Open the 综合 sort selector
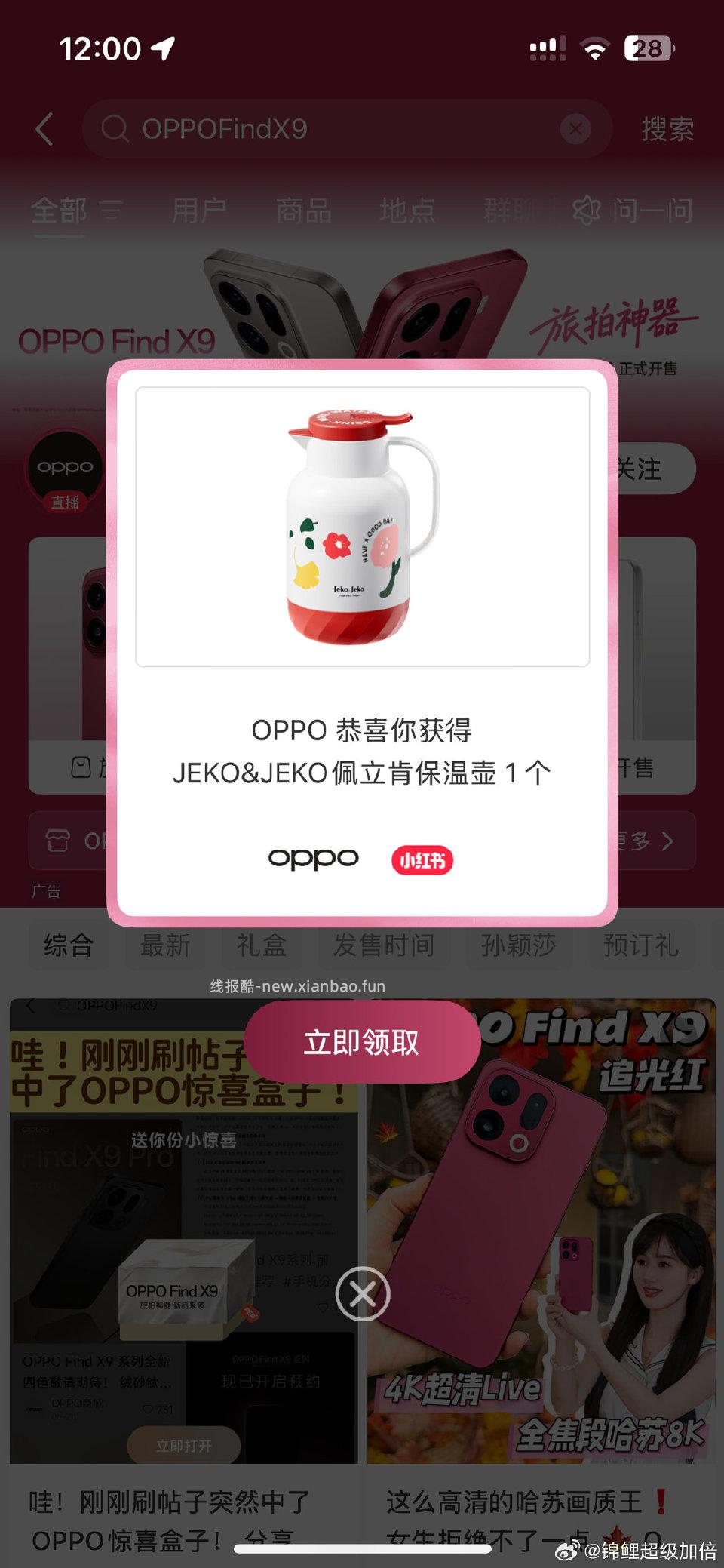The height and width of the screenshot is (1568, 724). [x=69, y=945]
